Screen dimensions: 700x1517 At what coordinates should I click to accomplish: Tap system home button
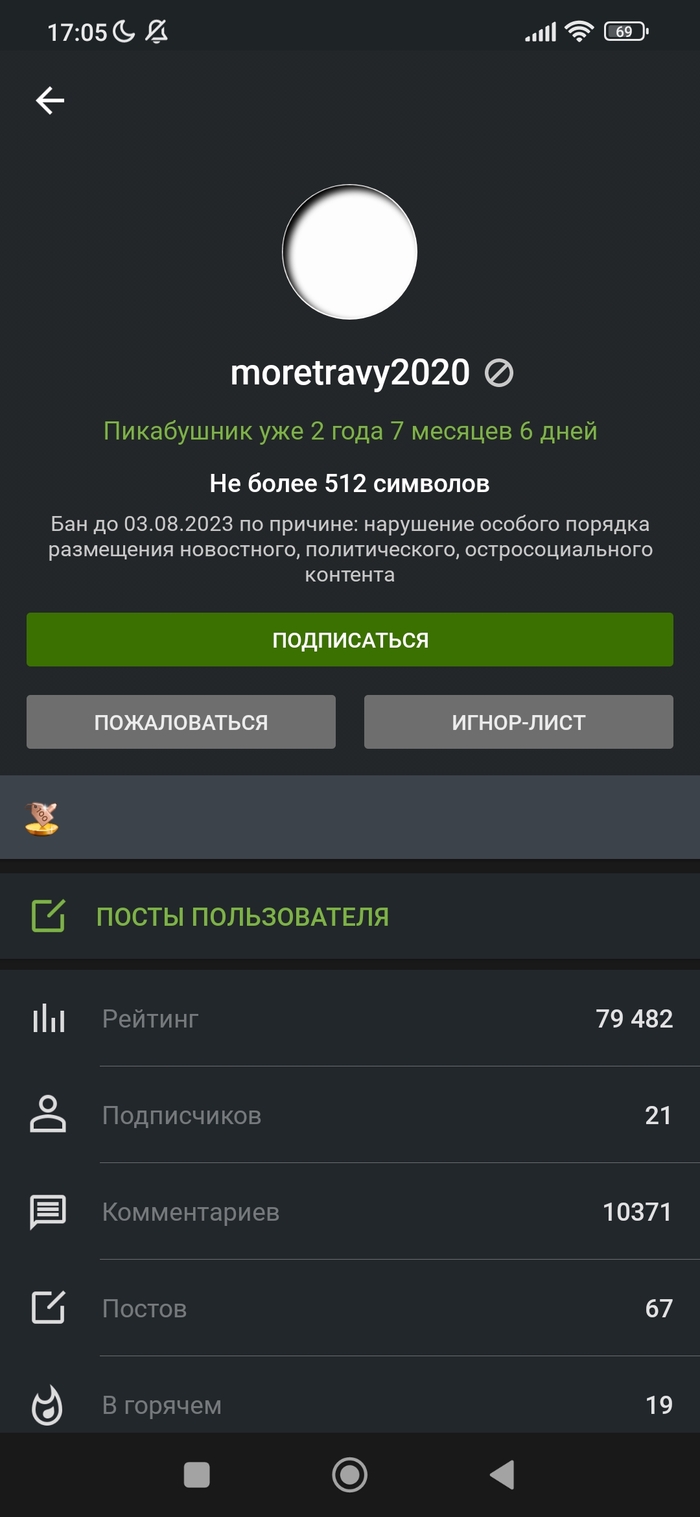350,1474
